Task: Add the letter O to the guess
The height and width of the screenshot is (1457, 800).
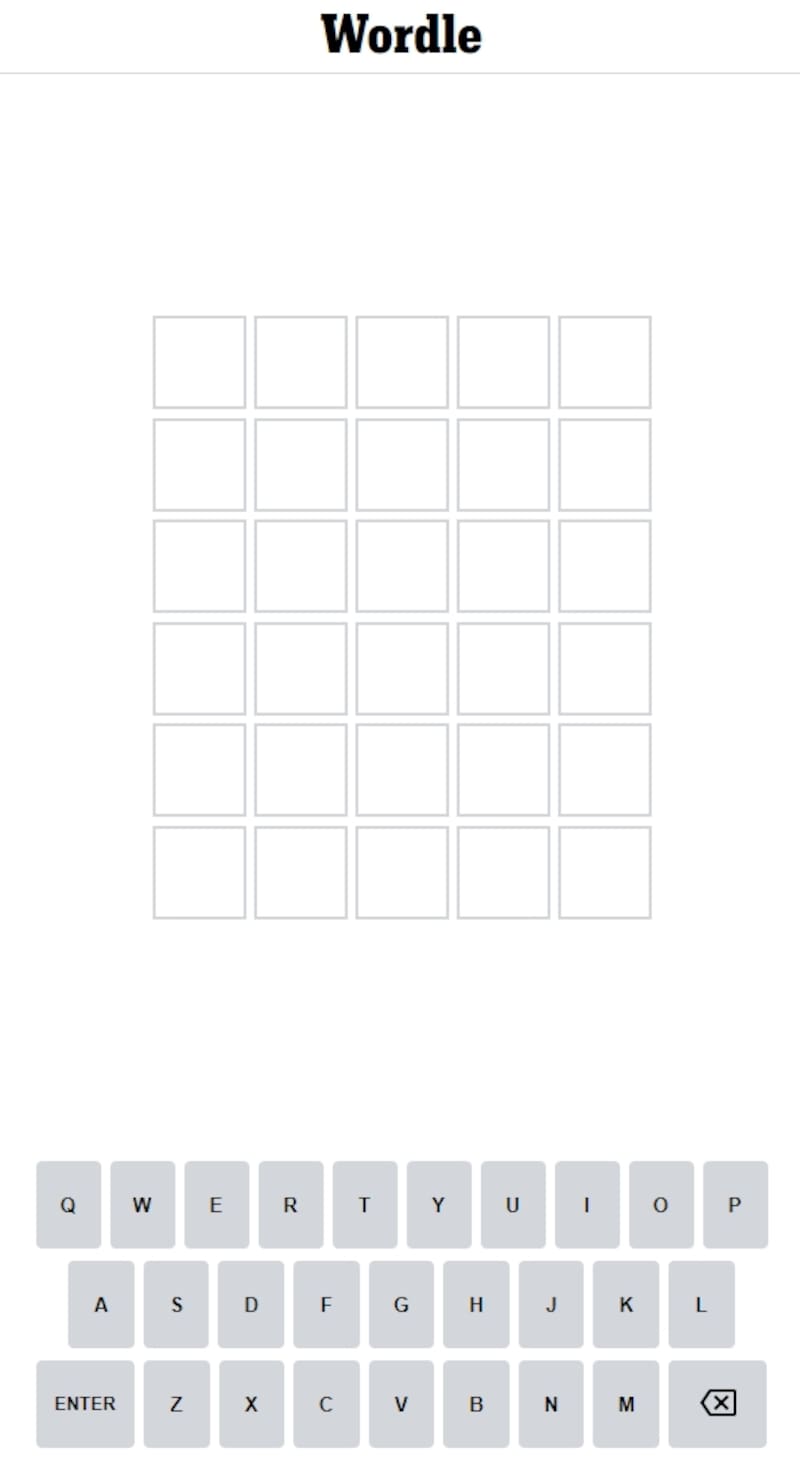Action: point(660,1204)
